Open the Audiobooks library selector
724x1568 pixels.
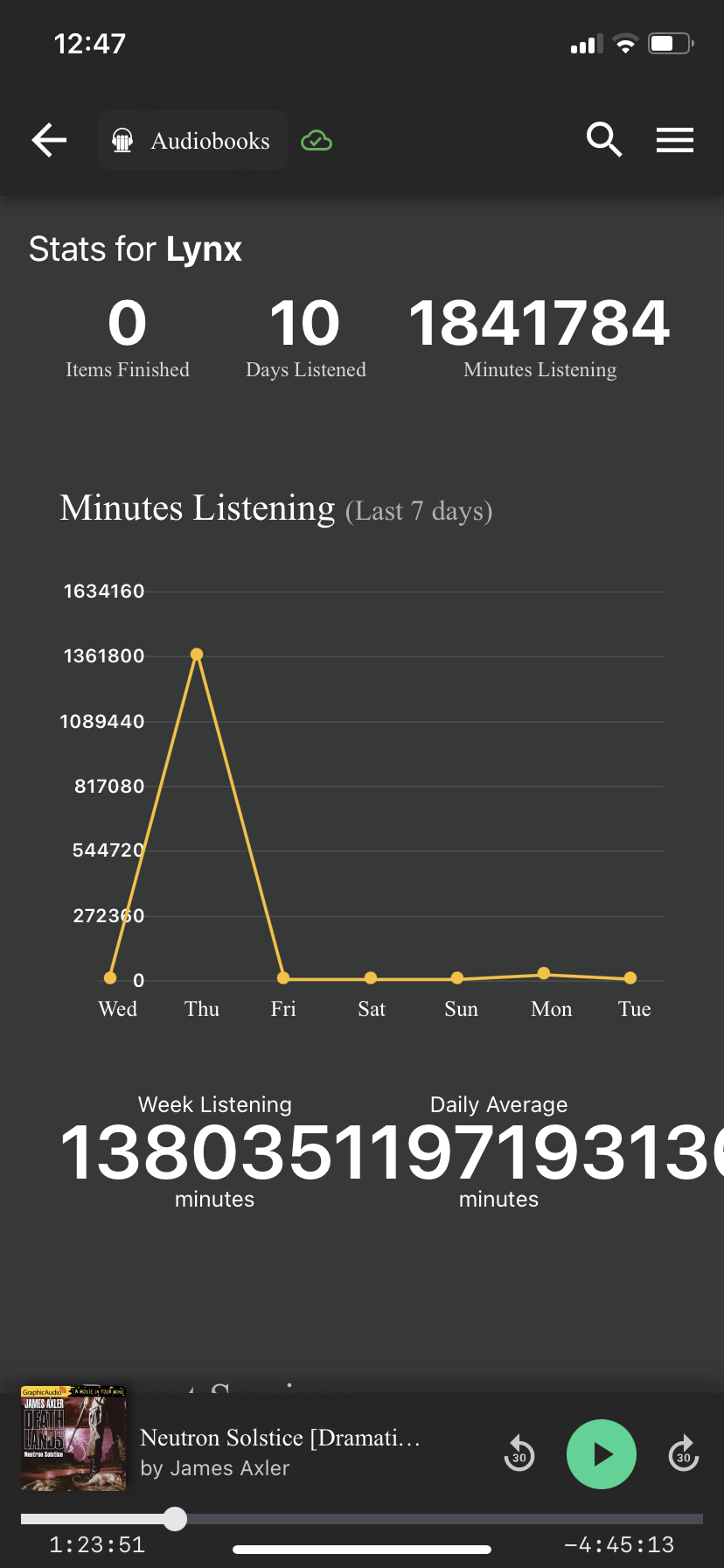pyautogui.click(x=192, y=140)
